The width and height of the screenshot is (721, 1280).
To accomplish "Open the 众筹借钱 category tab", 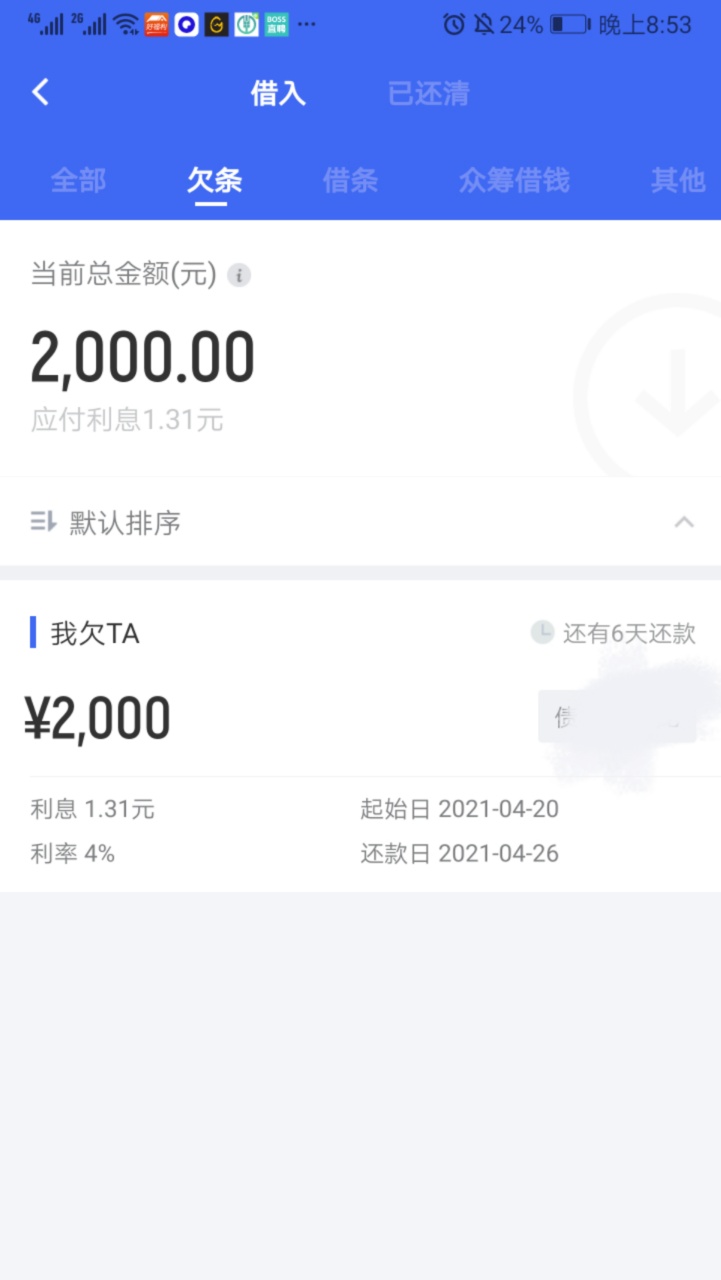I will [x=514, y=180].
